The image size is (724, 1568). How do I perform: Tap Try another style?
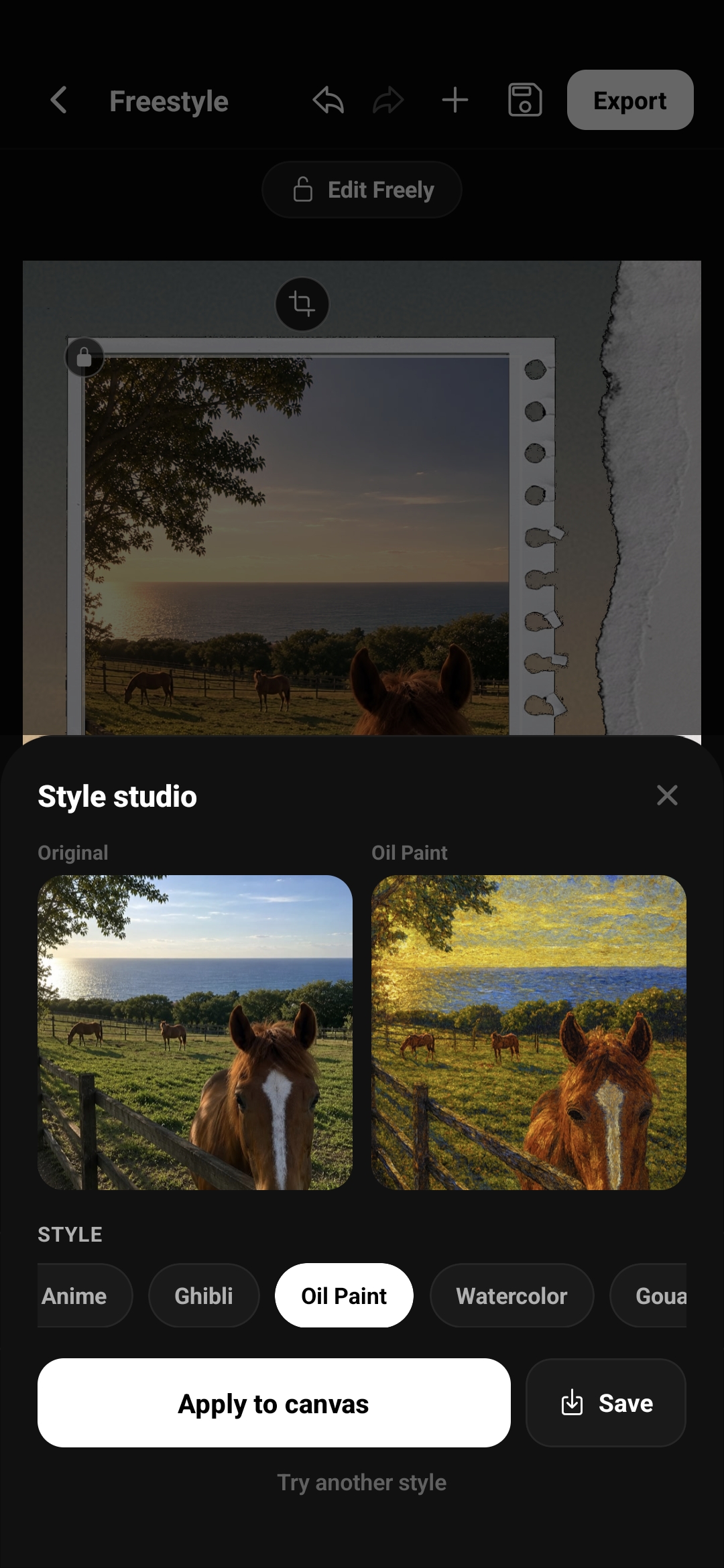[x=362, y=1482]
